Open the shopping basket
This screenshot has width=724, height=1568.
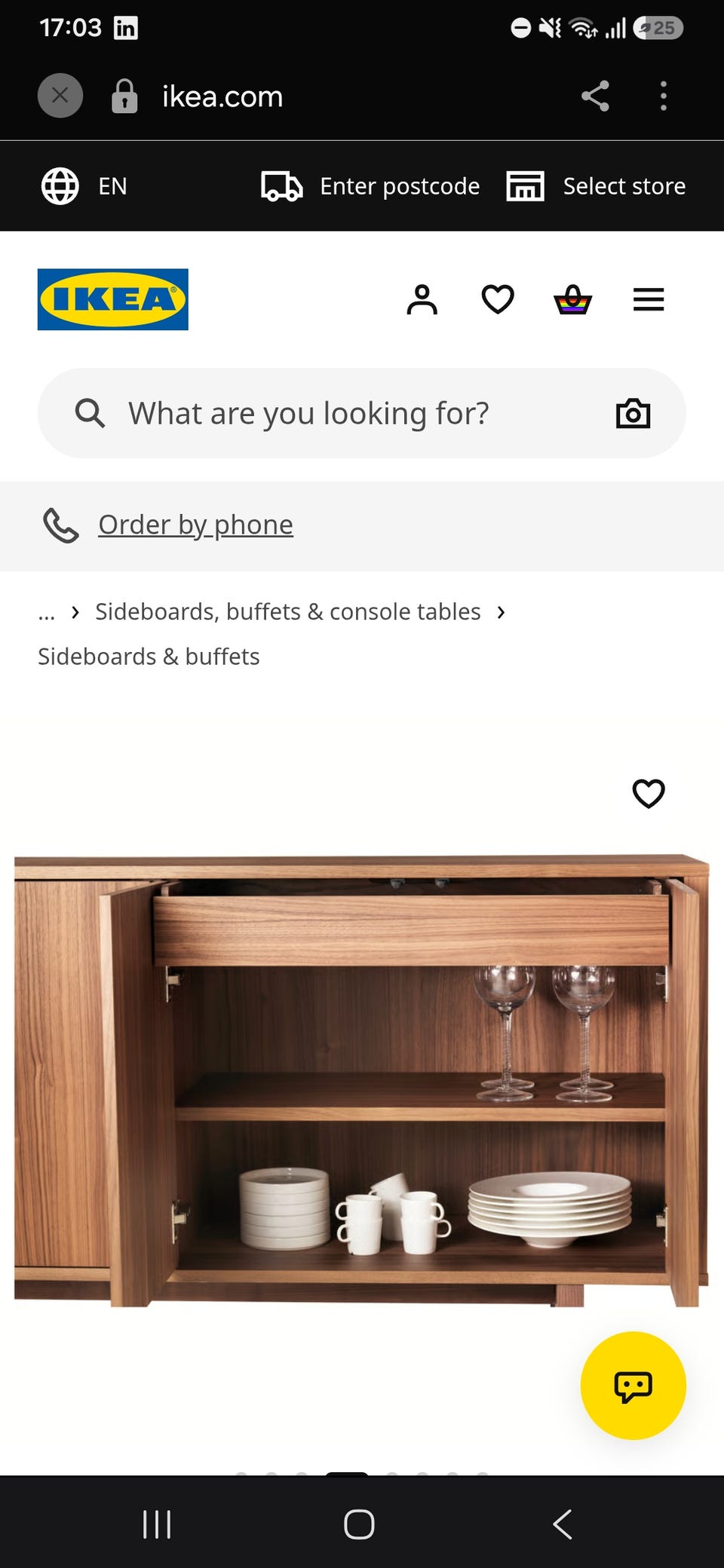coord(573,299)
